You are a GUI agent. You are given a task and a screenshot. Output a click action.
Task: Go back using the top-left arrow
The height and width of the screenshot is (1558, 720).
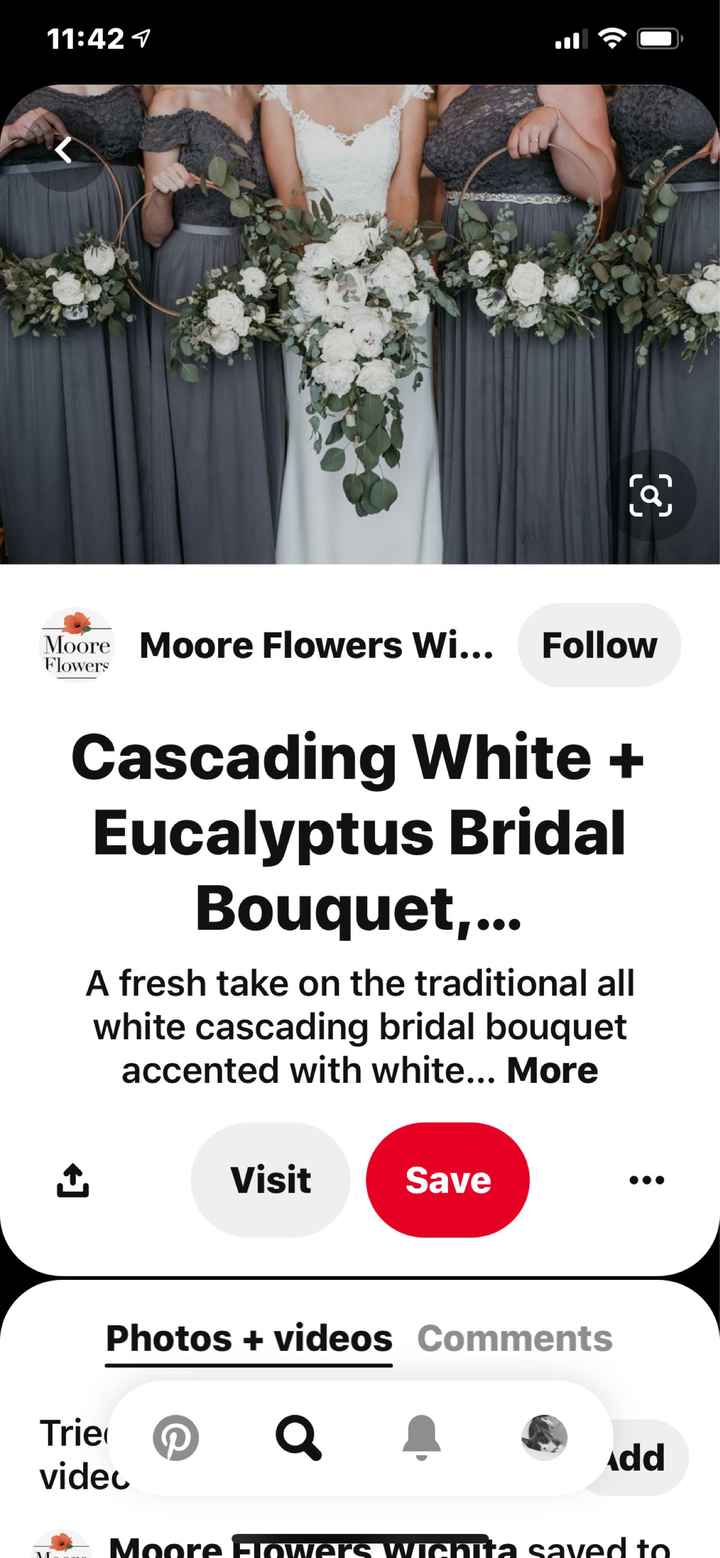coord(64,150)
